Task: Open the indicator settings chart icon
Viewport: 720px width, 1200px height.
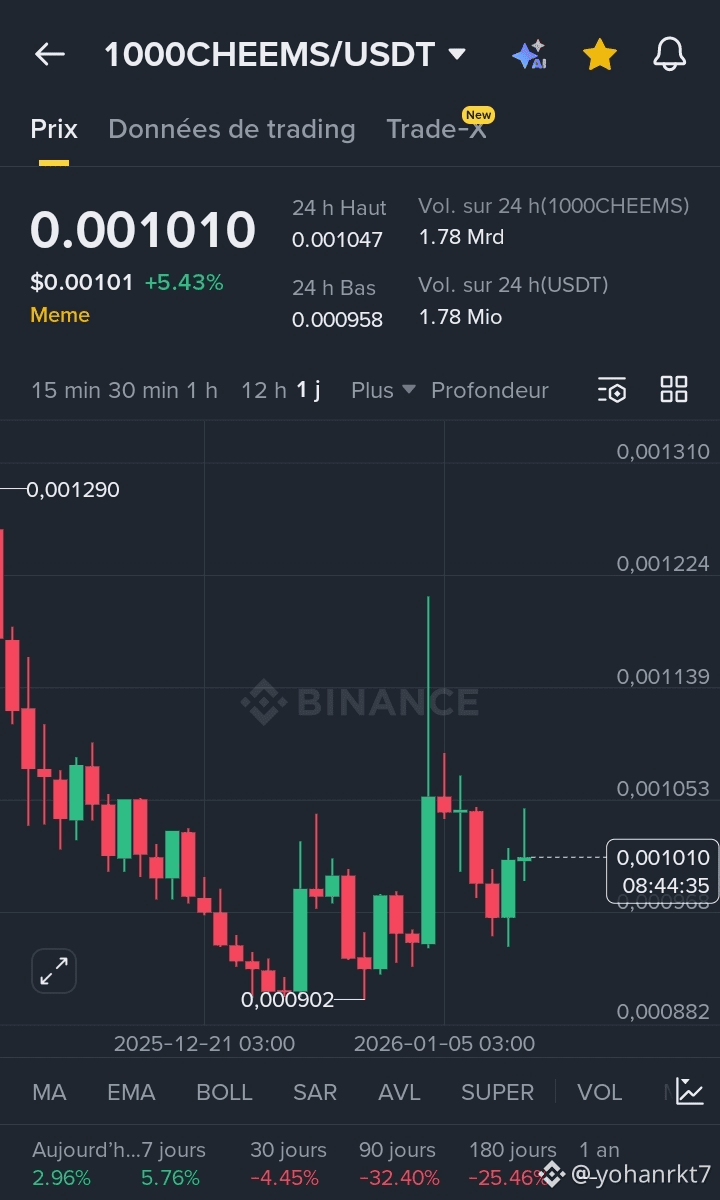Action: pos(689,1091)
